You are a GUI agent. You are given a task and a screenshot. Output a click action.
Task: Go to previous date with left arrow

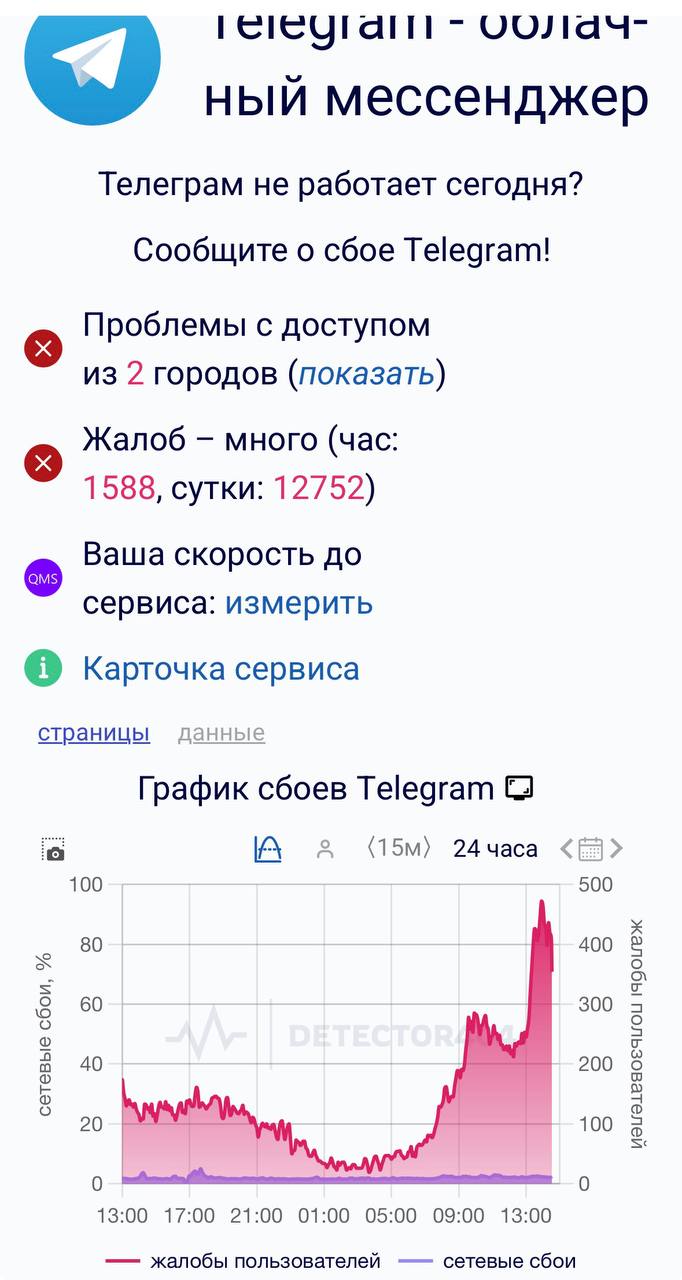coord(566,849)
